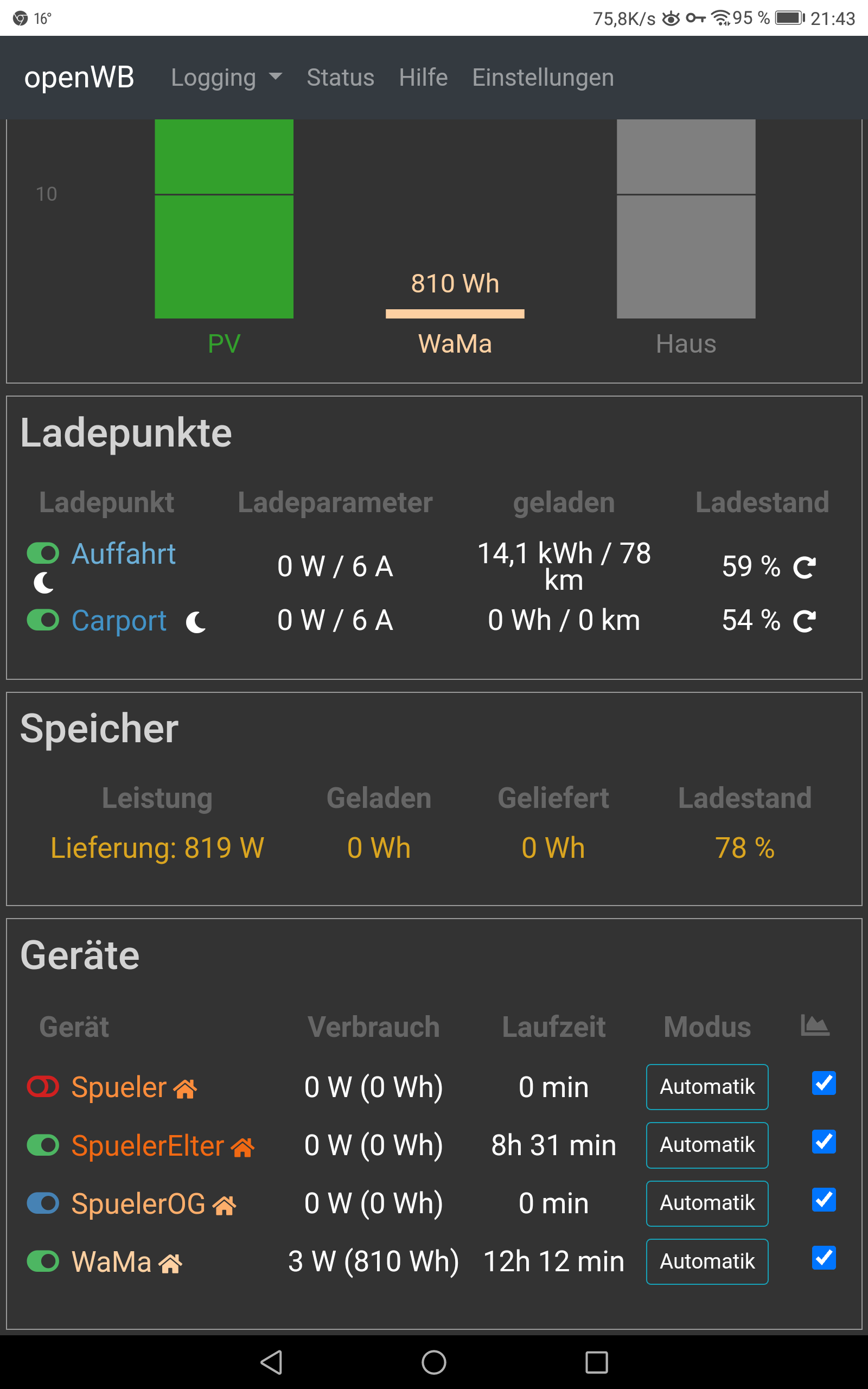Go back with the system back button

tap(271, 1362)
